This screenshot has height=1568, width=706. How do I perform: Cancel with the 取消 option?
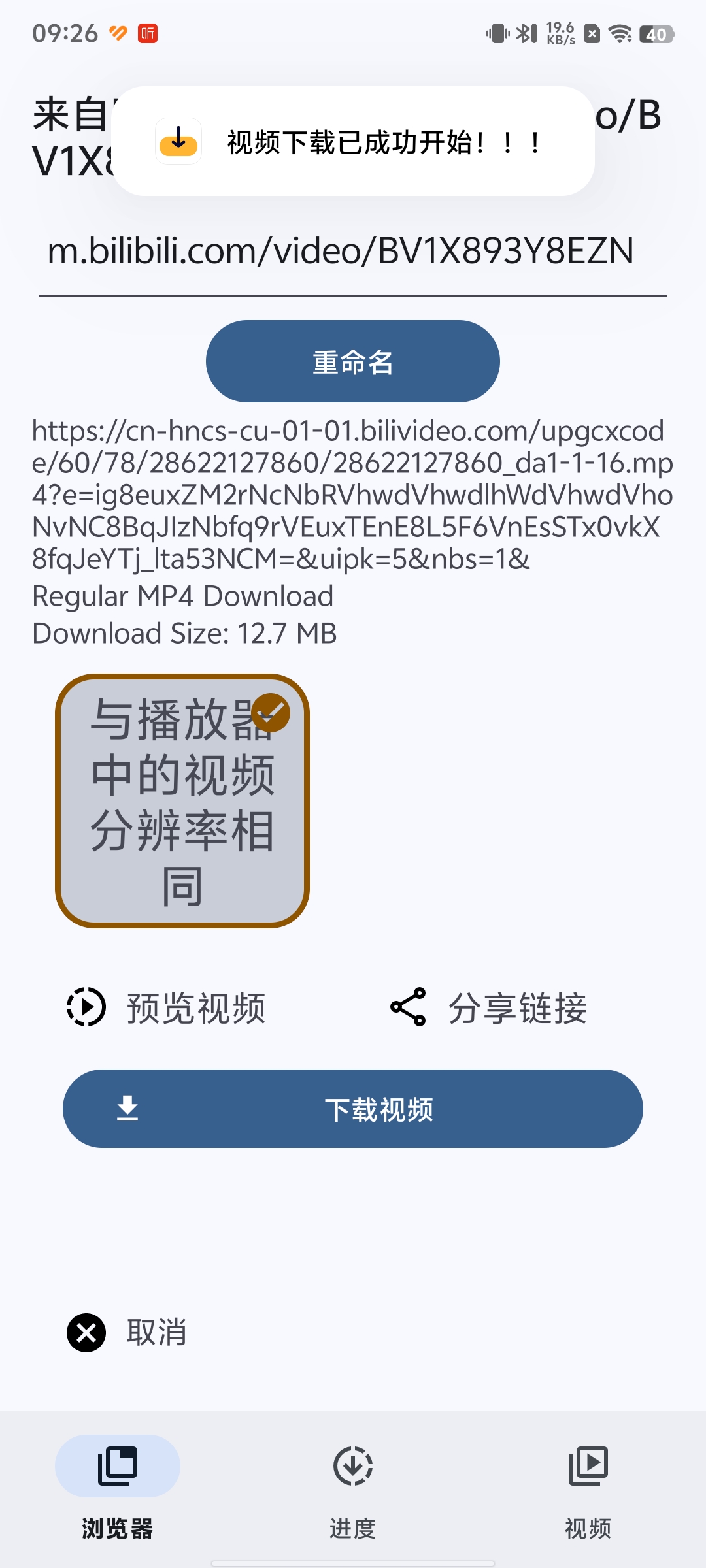[127, 1333]
